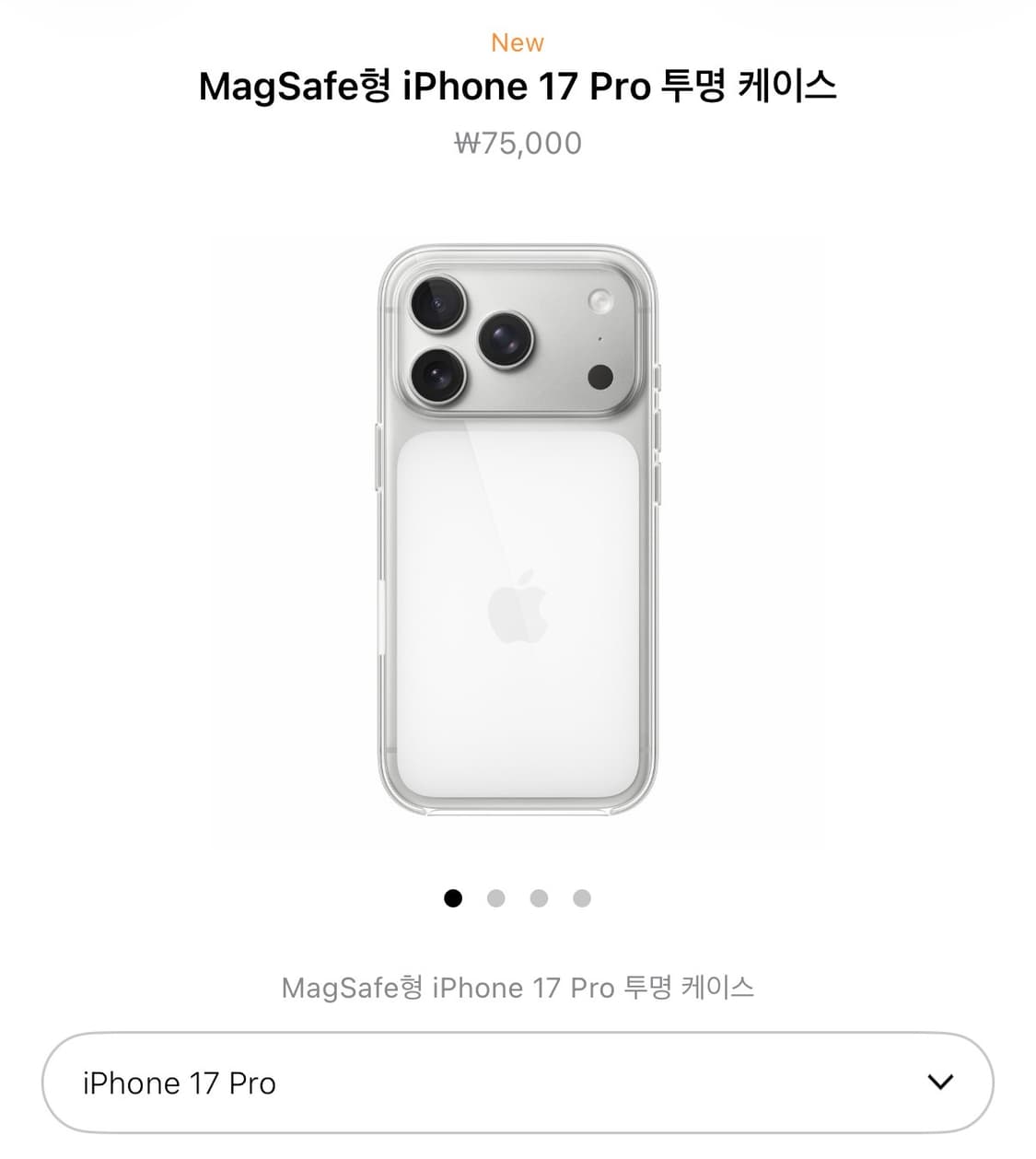Click the caption text below the carousel
This screenshot has width=1036, height=1159.
click(x=518, y=987)
